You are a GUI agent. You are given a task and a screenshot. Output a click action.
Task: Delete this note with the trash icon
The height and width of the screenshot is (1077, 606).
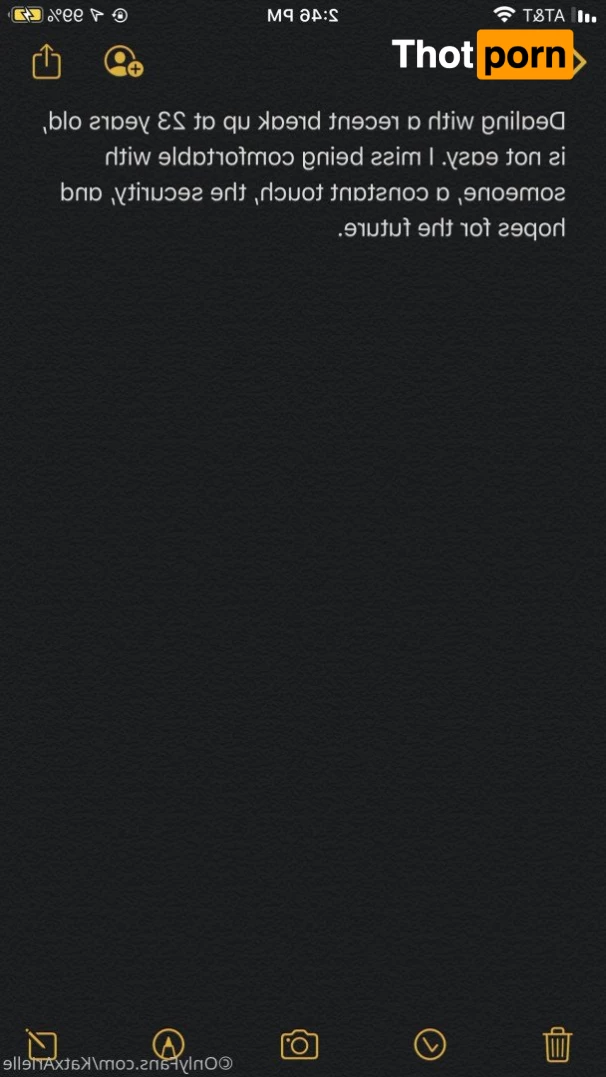pos(557,1044)
